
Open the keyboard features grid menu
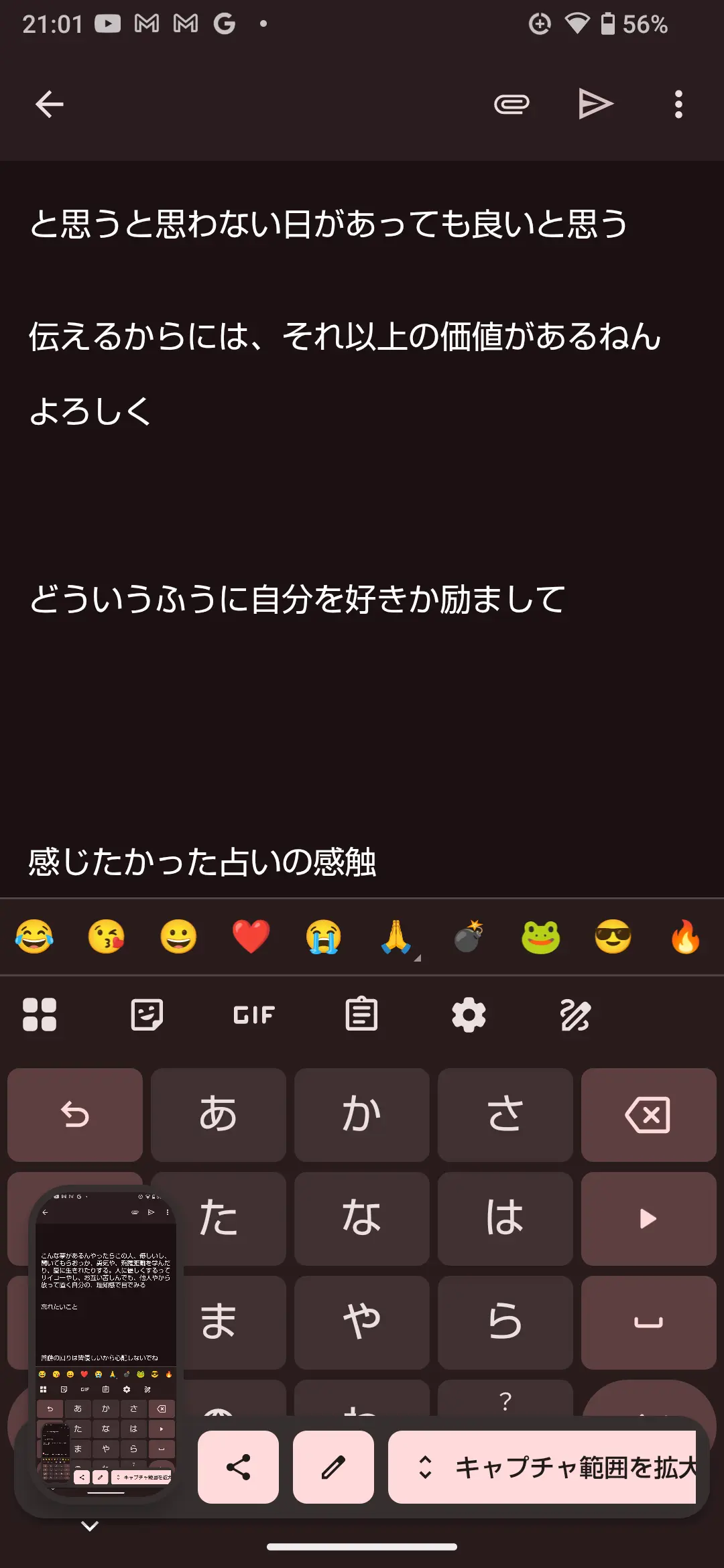pos(40,1015)
